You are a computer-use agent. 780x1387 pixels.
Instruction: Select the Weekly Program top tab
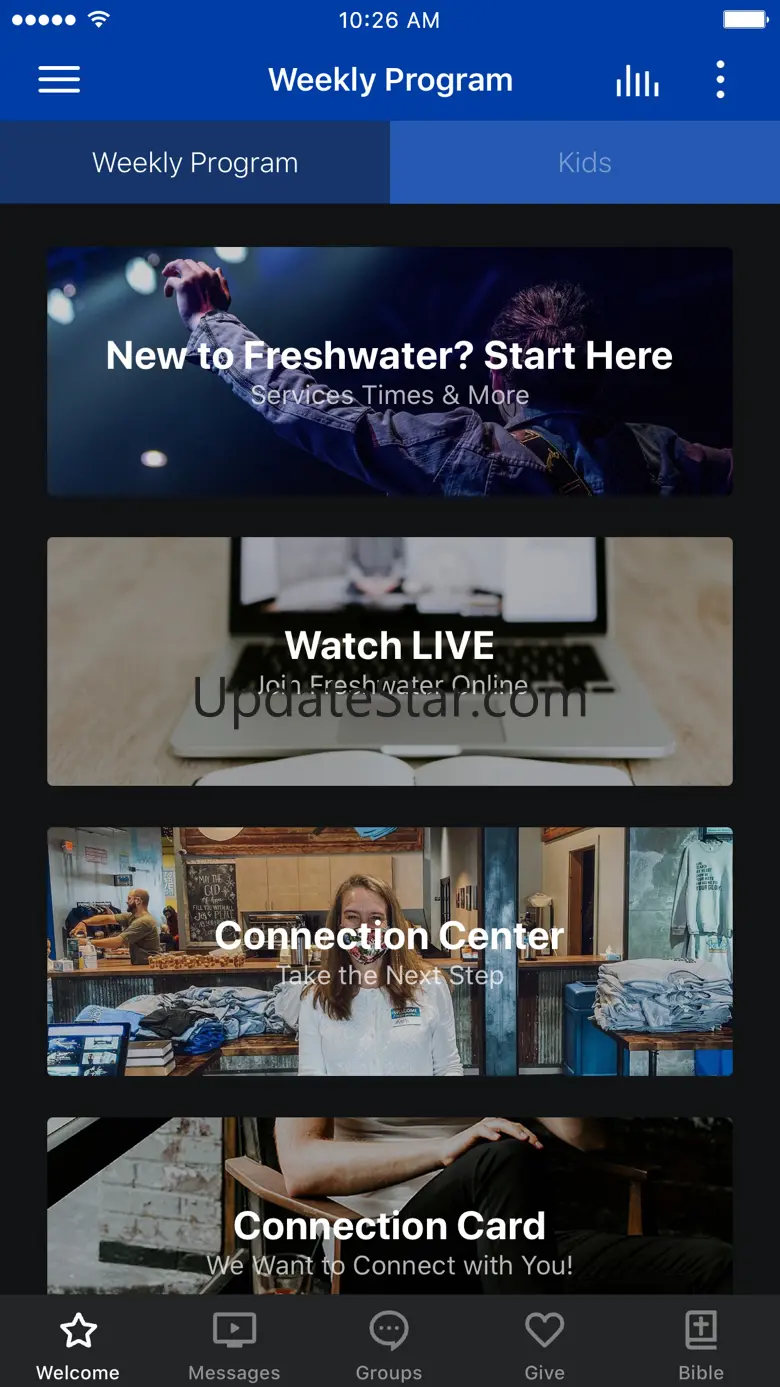point(195,163)
